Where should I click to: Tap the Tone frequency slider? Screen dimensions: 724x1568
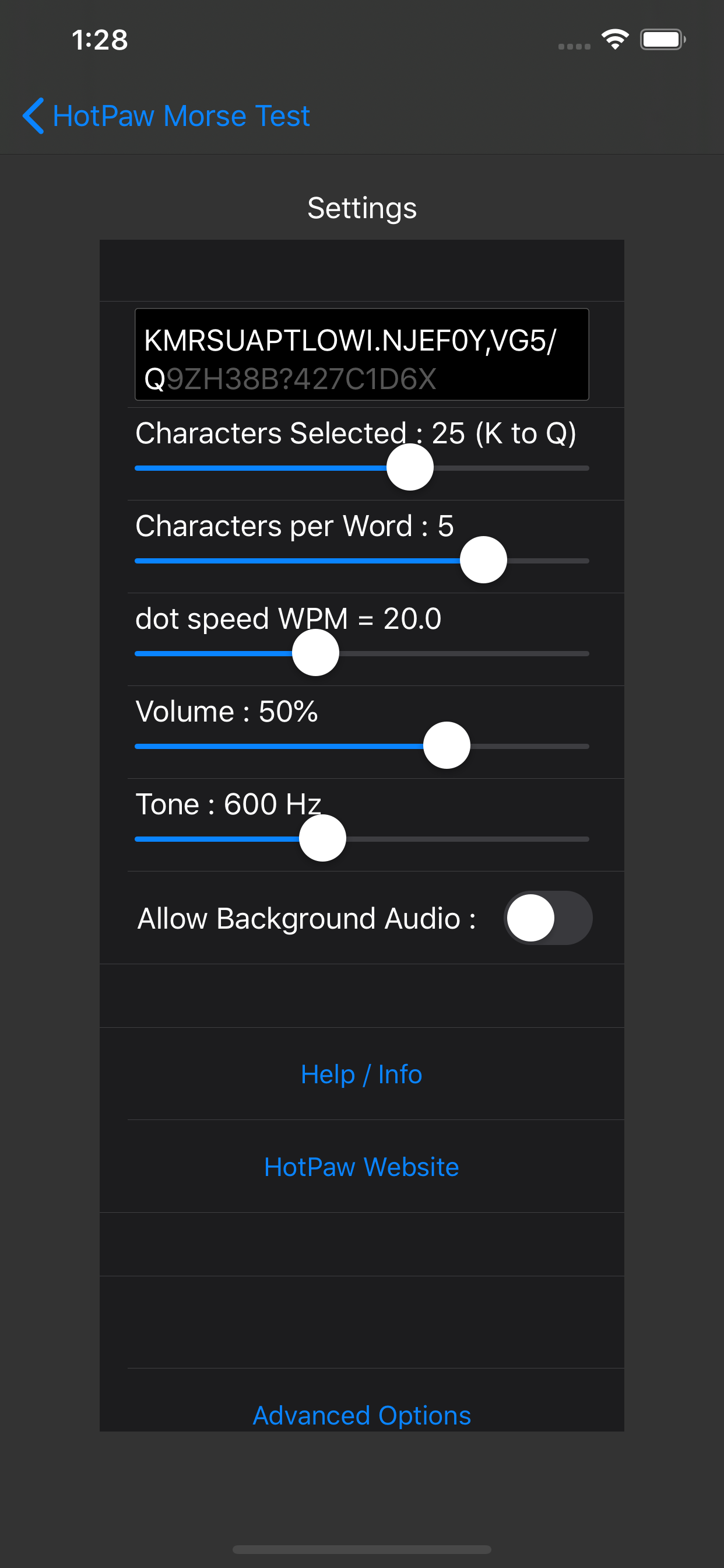coord(362,838)
